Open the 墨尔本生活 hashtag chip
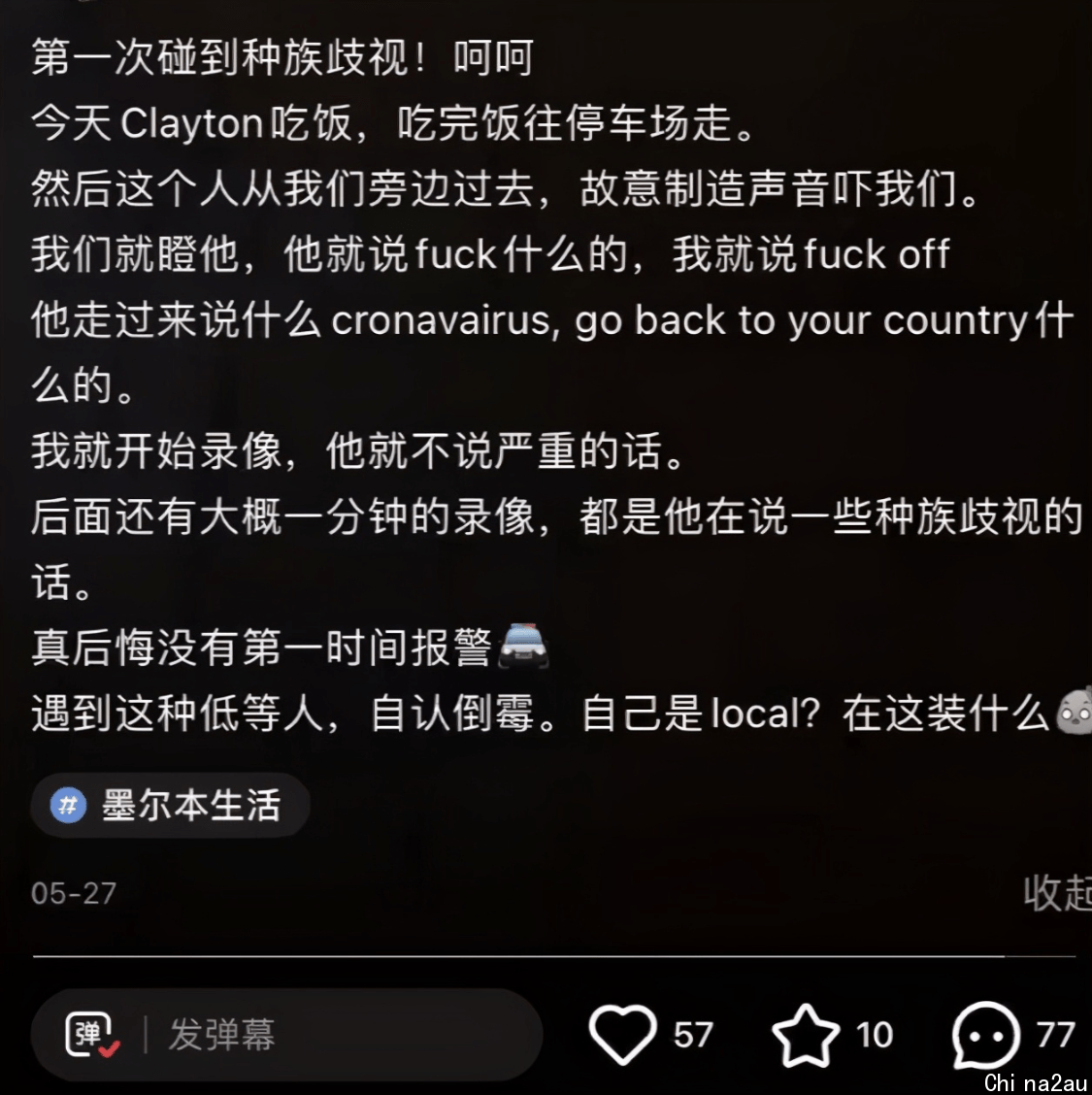The height and width of the screenshot is (1095, 1092). tap(171, 806)
